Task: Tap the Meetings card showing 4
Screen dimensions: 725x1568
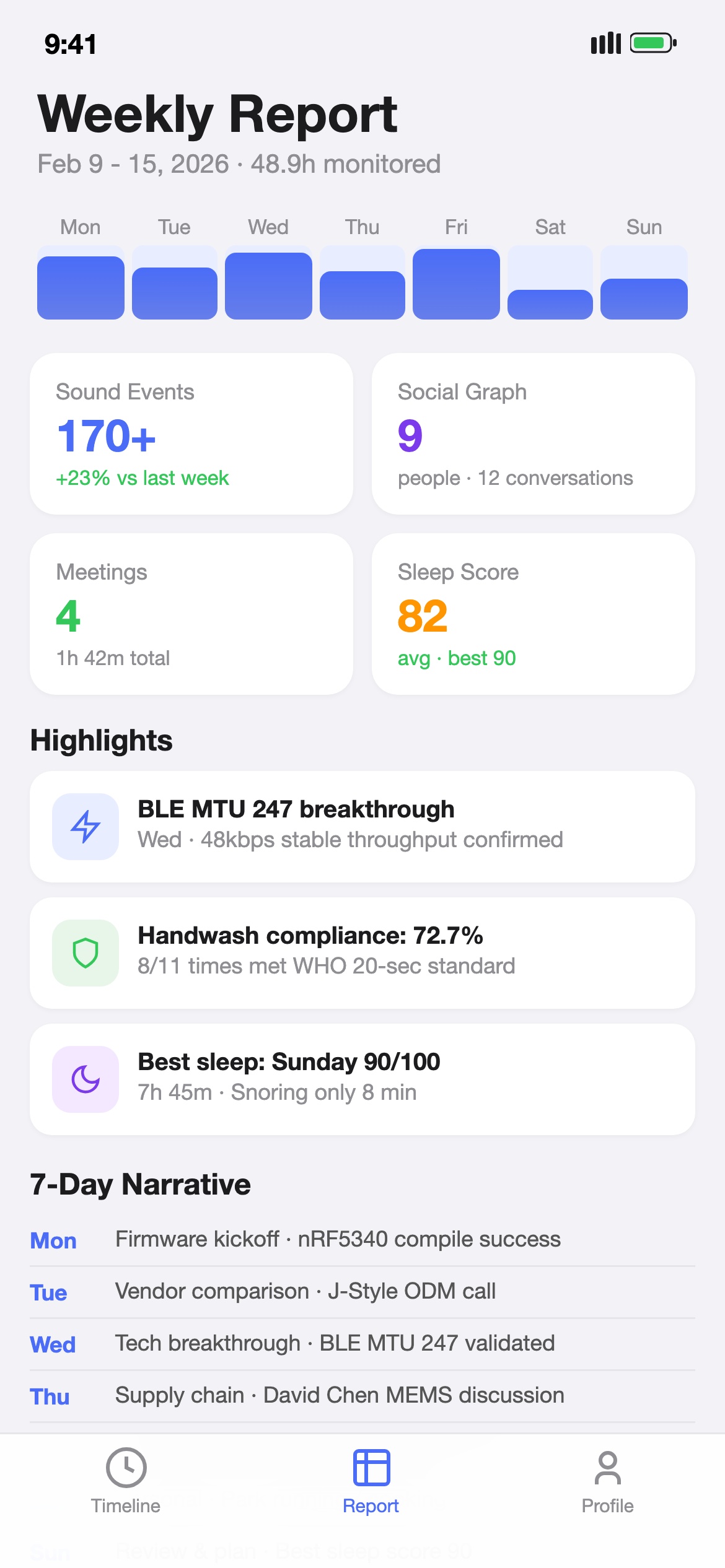Action: point(191,613)
